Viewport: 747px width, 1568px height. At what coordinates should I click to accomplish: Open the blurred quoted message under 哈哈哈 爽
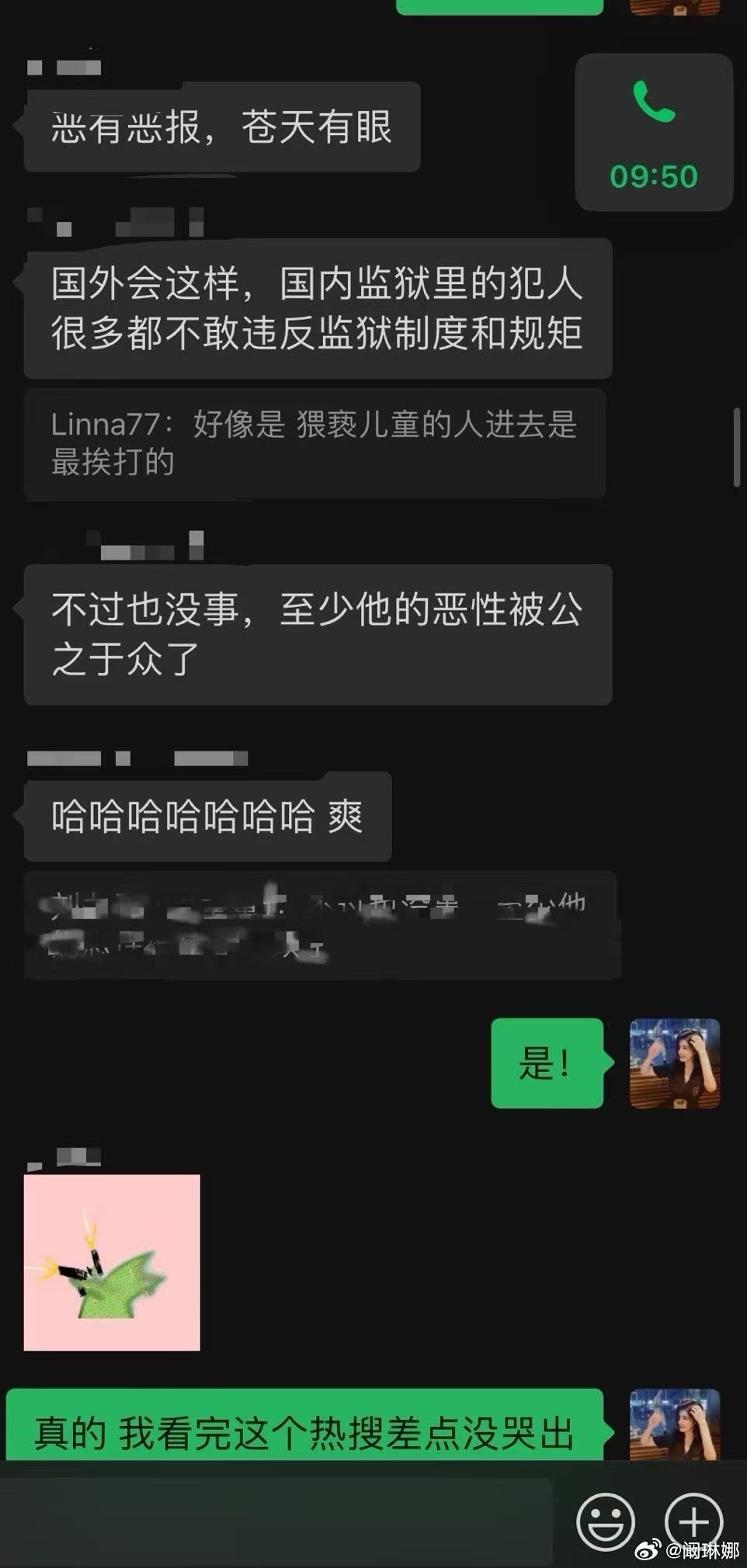coord(320,925)
